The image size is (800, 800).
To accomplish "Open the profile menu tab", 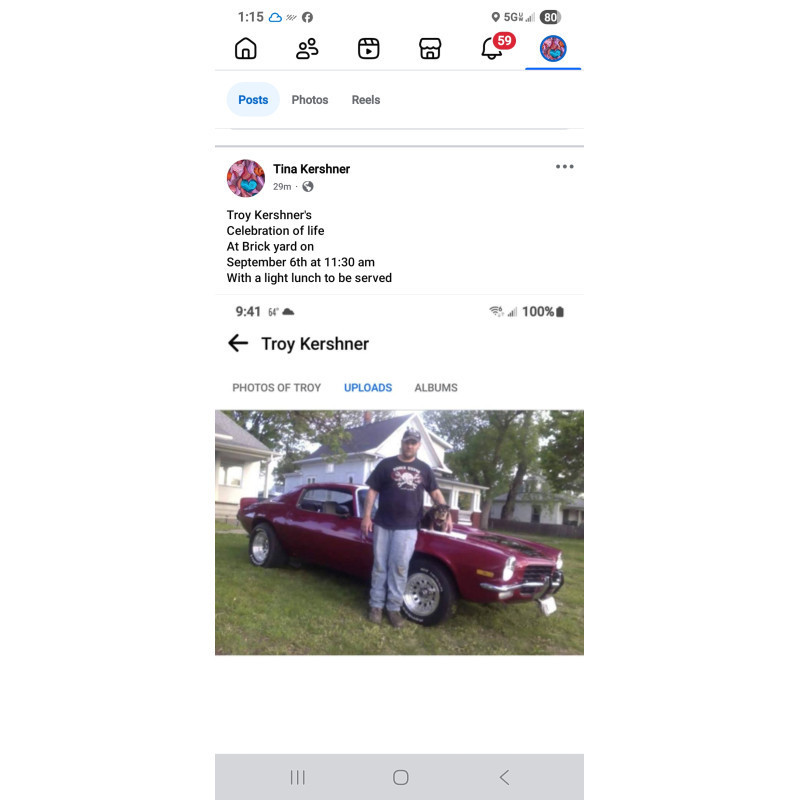I will 553,48.
